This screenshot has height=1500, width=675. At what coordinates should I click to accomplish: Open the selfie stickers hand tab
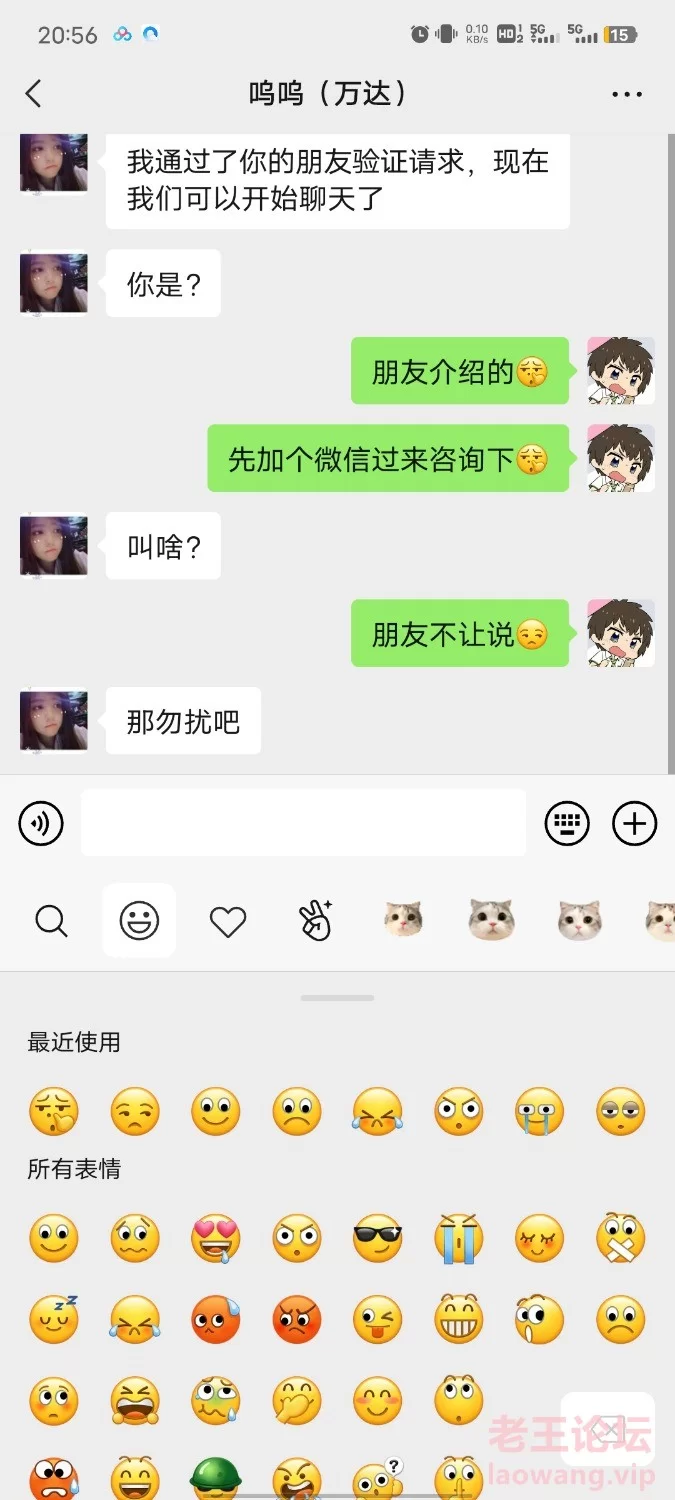[316, 920]
